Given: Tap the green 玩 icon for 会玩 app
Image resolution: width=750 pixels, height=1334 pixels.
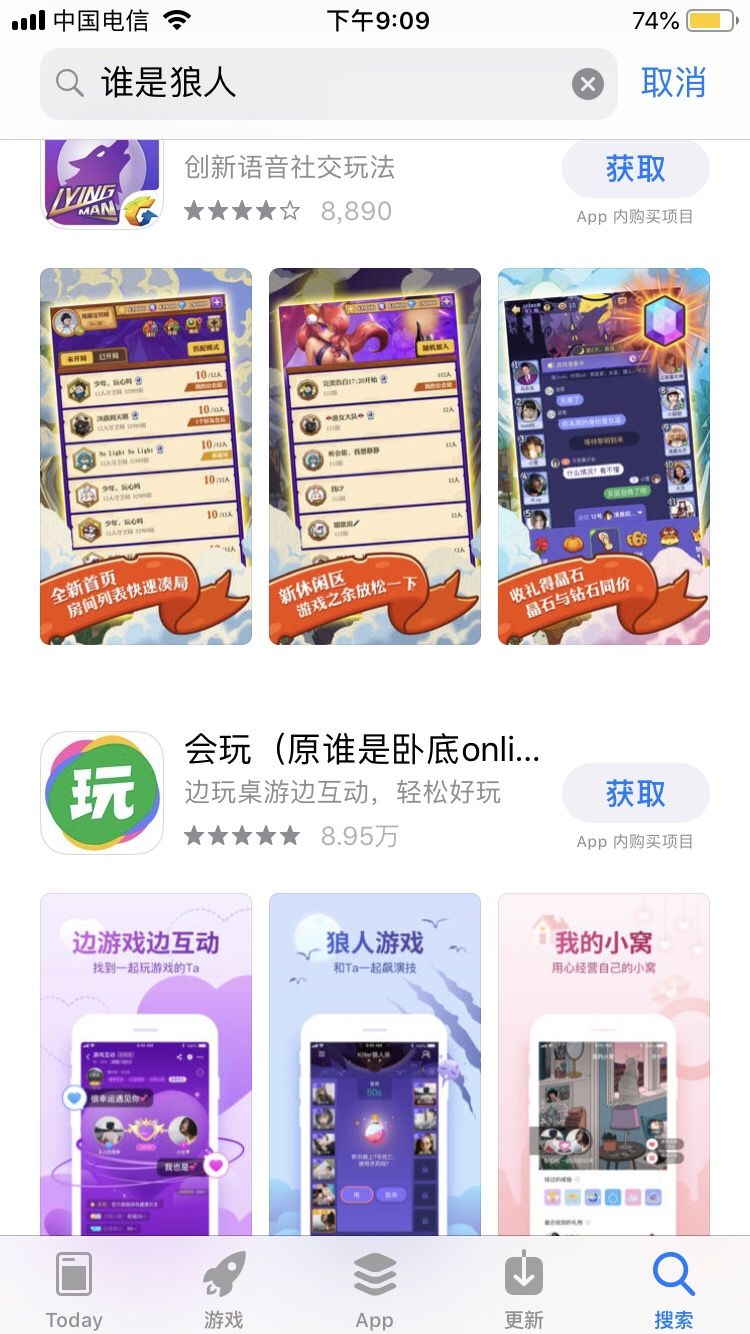Looking at the screenshot, I should 101,792.
